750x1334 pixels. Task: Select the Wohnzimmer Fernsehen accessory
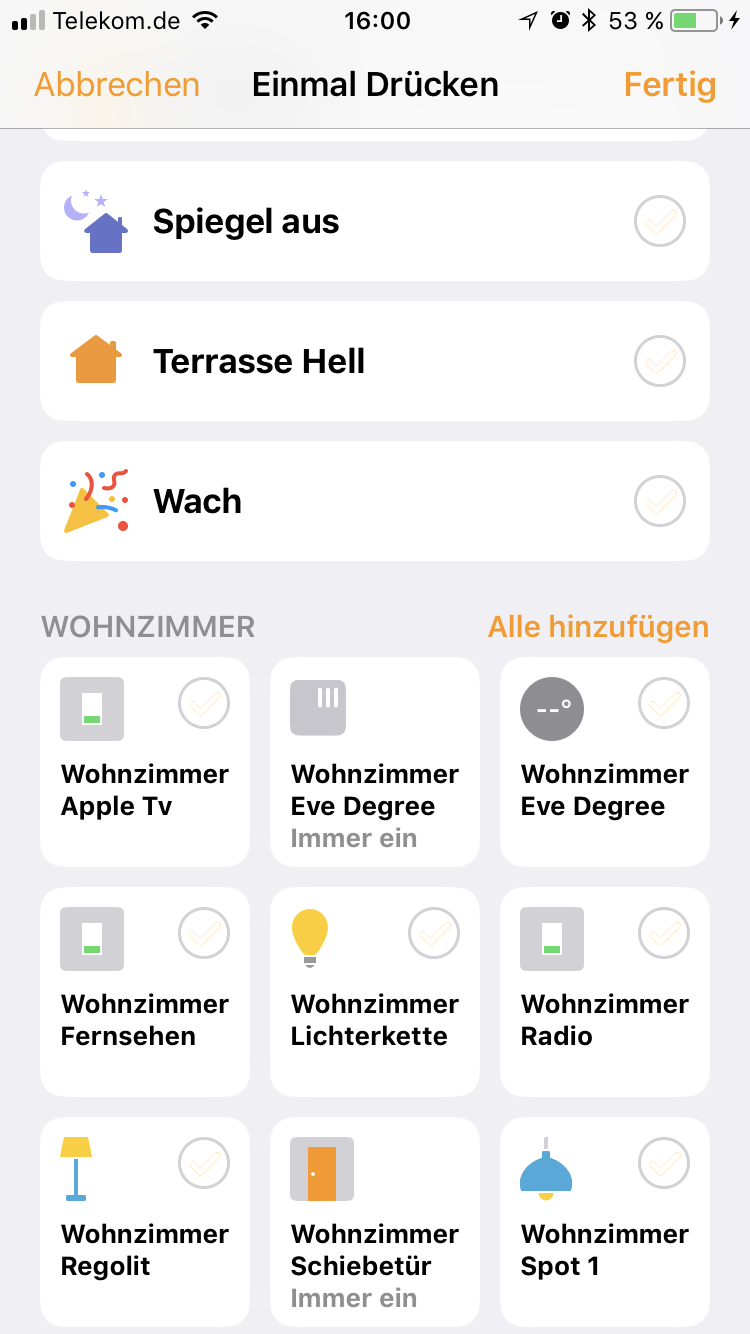click(145, 991)
